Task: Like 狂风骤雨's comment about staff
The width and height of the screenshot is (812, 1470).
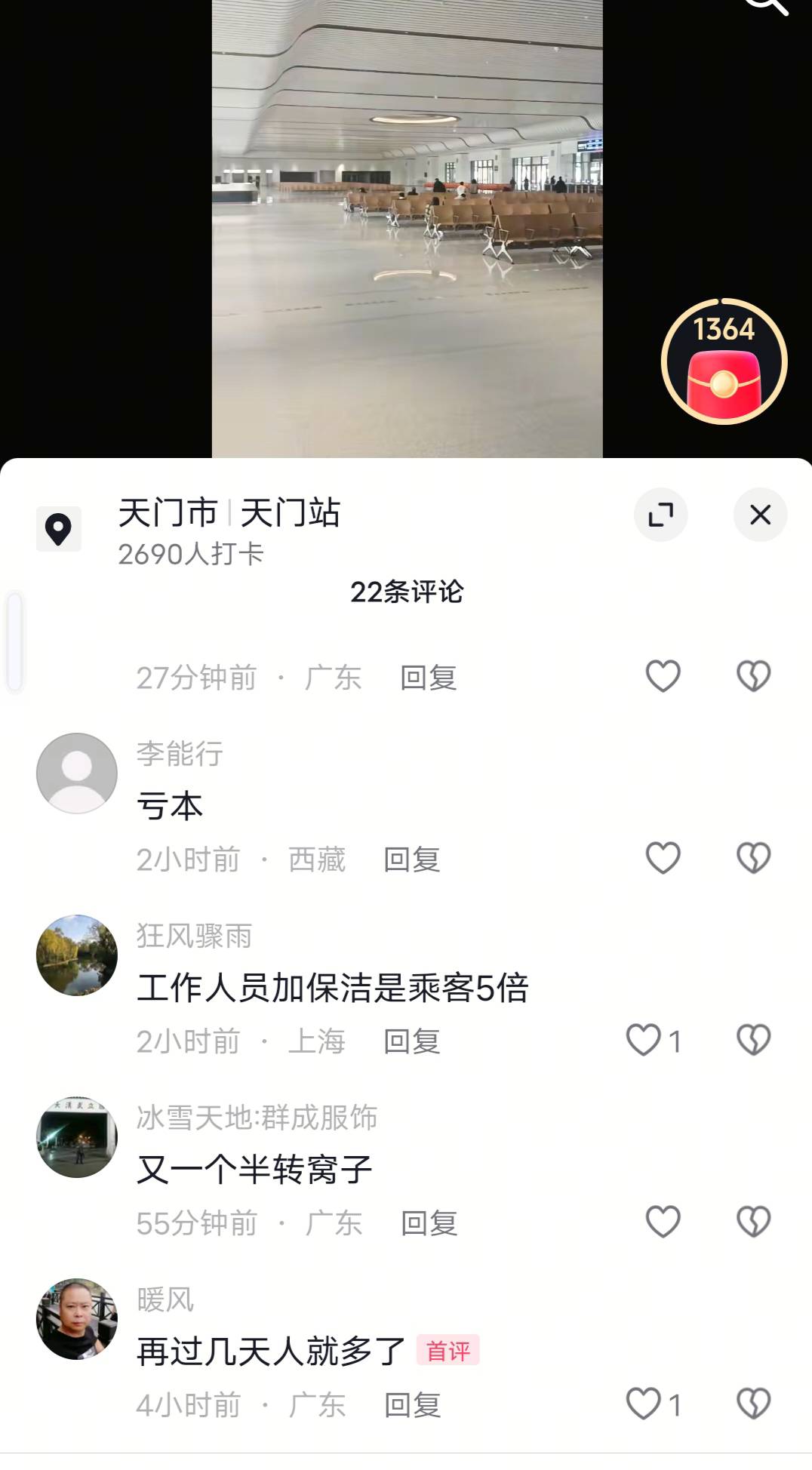Action: [x=645, y=1040]
